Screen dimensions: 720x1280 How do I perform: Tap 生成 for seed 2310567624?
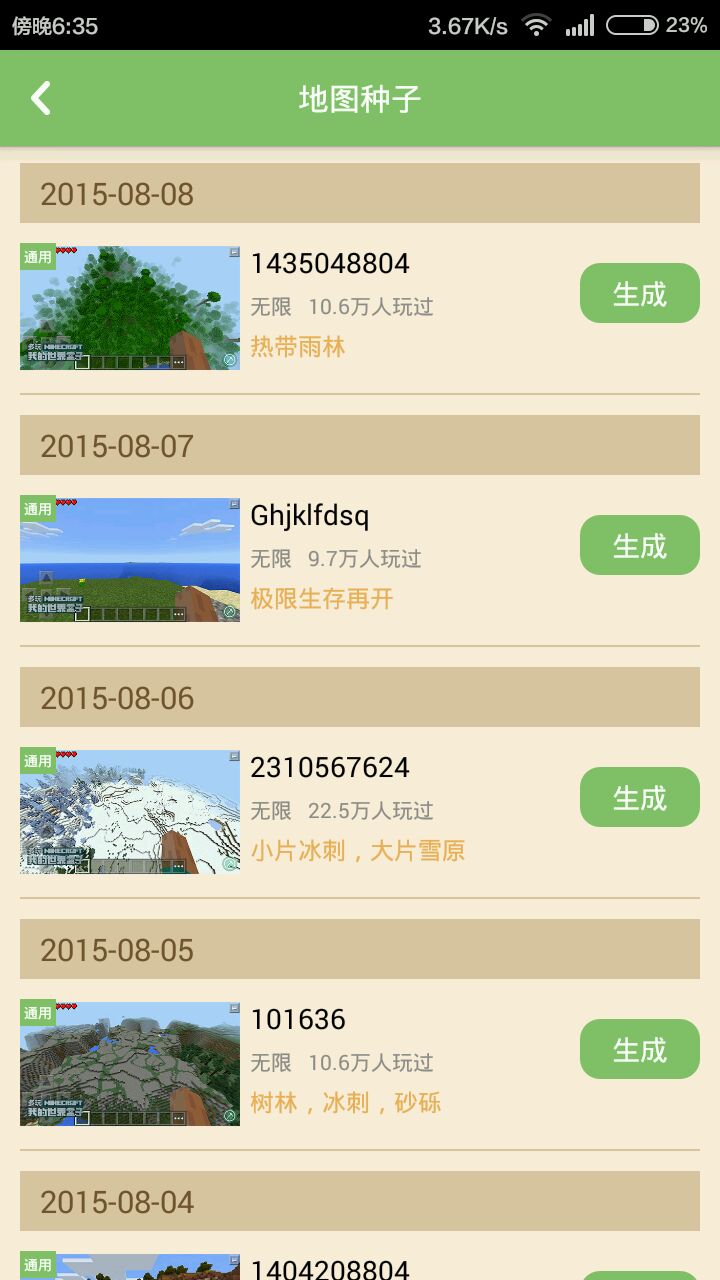pyautogui.click(x=639, y=797)
